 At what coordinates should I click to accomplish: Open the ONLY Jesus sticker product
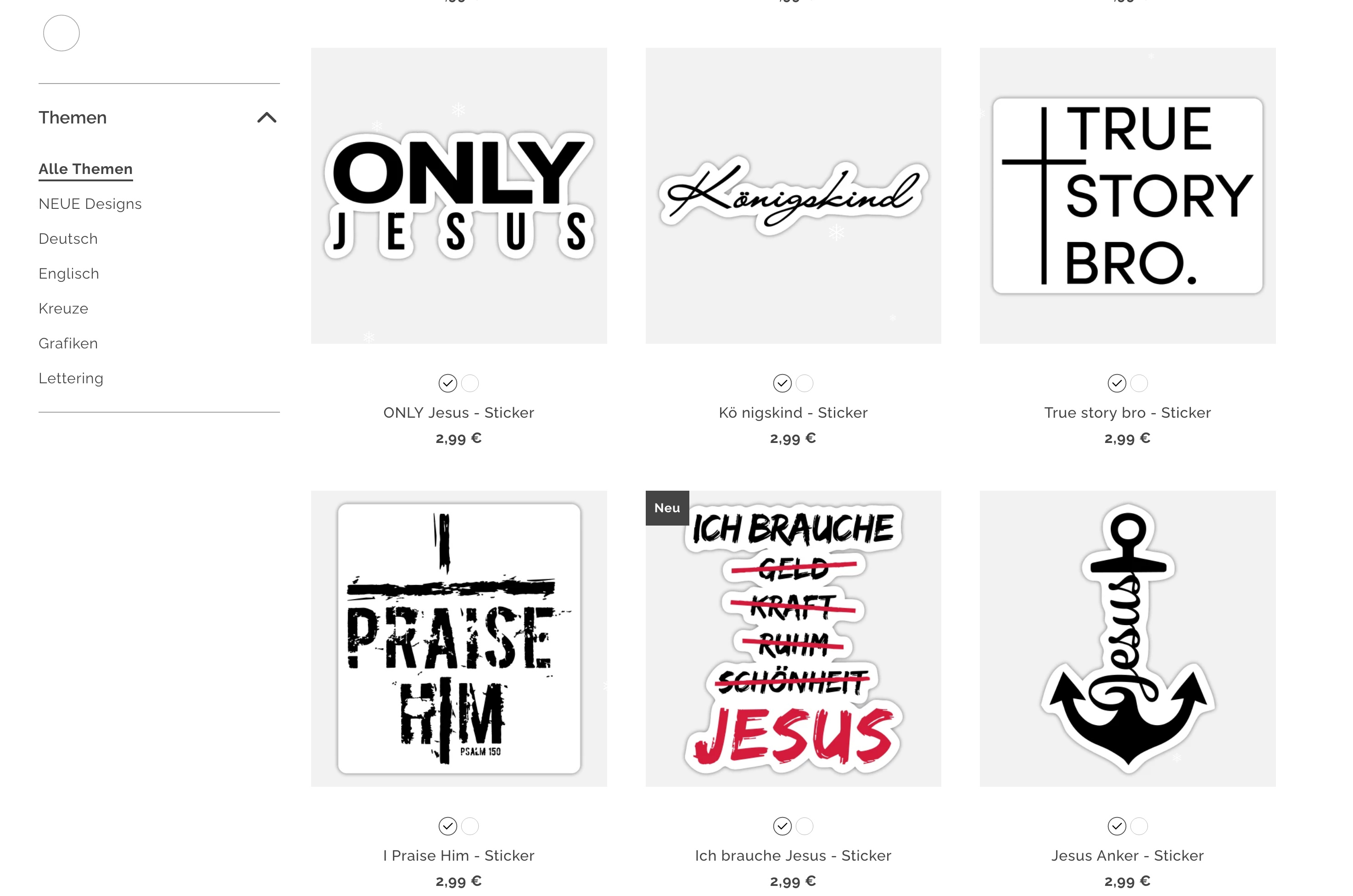[458, 196]
